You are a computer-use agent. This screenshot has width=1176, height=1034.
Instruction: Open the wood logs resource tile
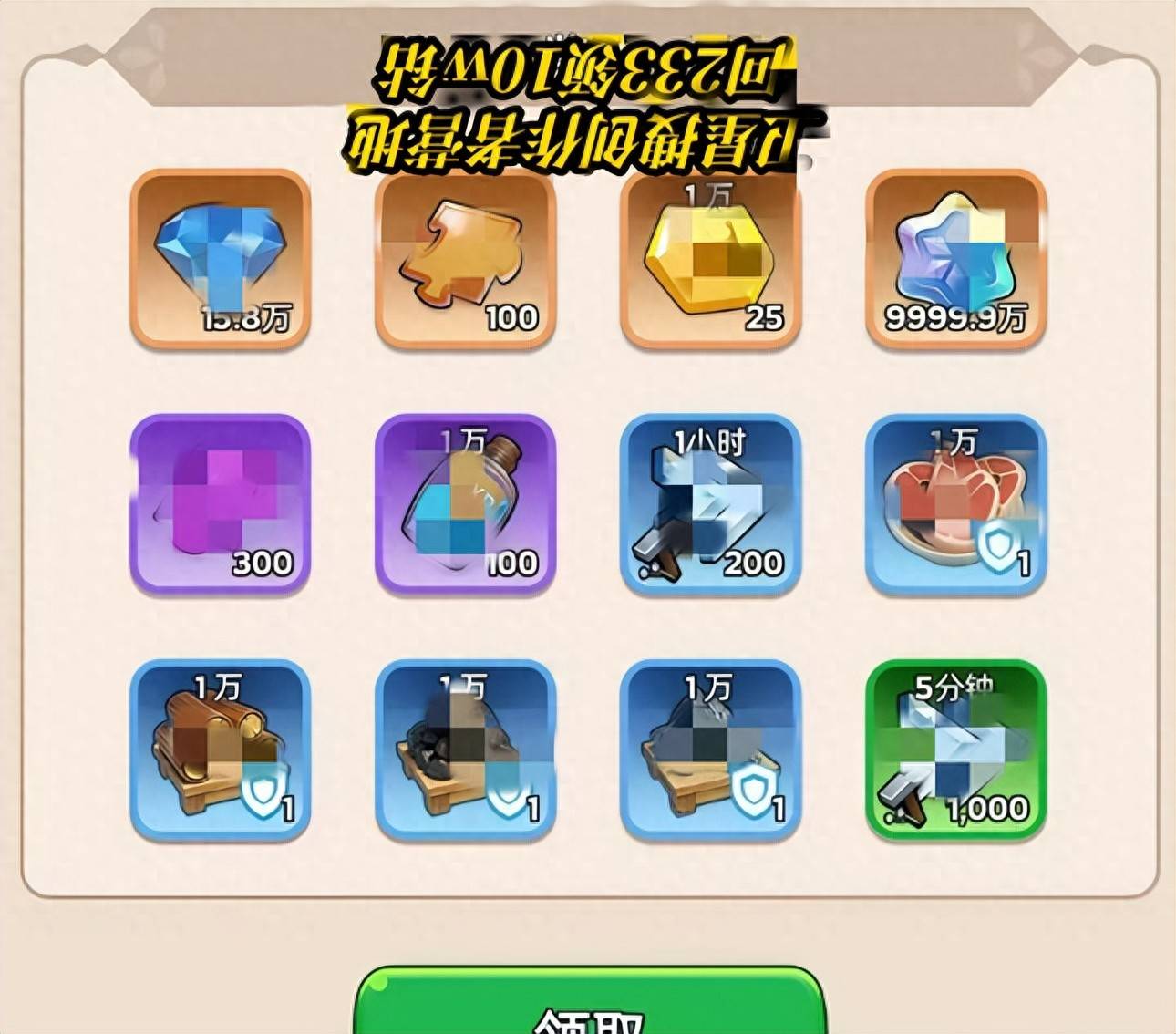(x=220, y=750)
